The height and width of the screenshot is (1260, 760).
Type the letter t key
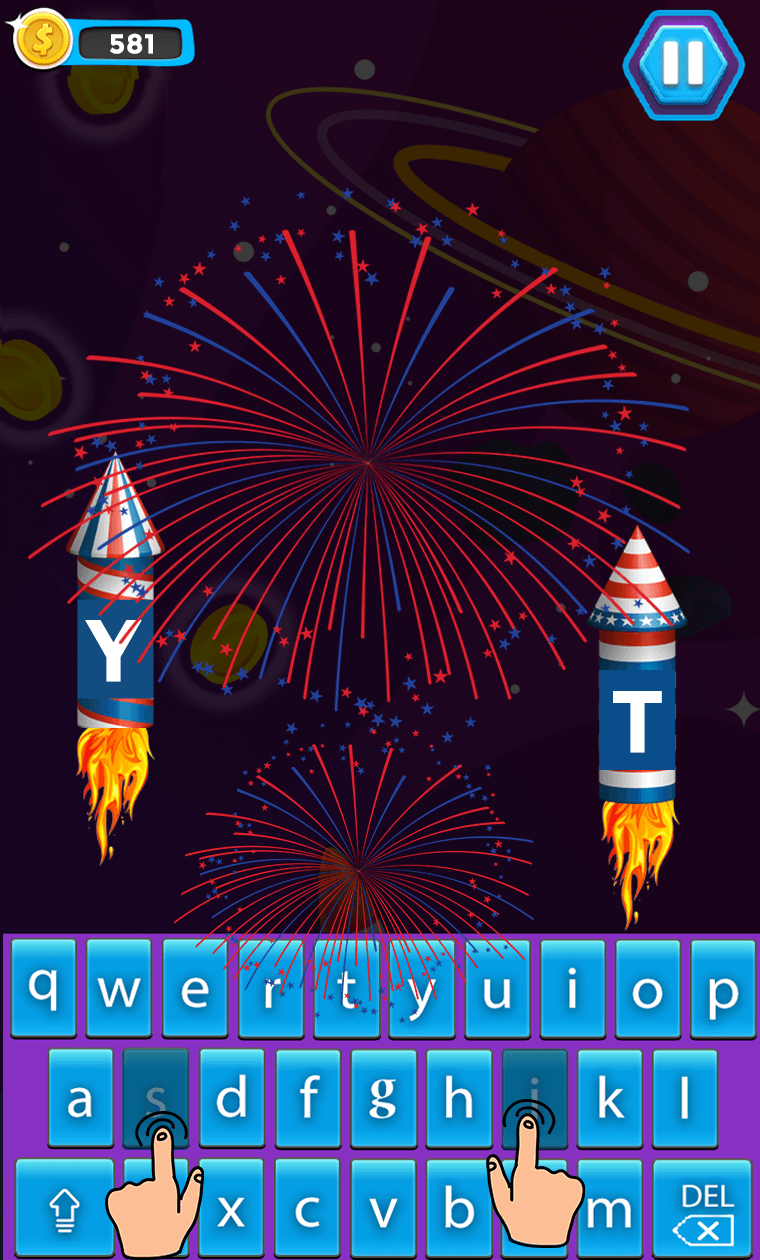pyautogui.click(x=346, y=988)
